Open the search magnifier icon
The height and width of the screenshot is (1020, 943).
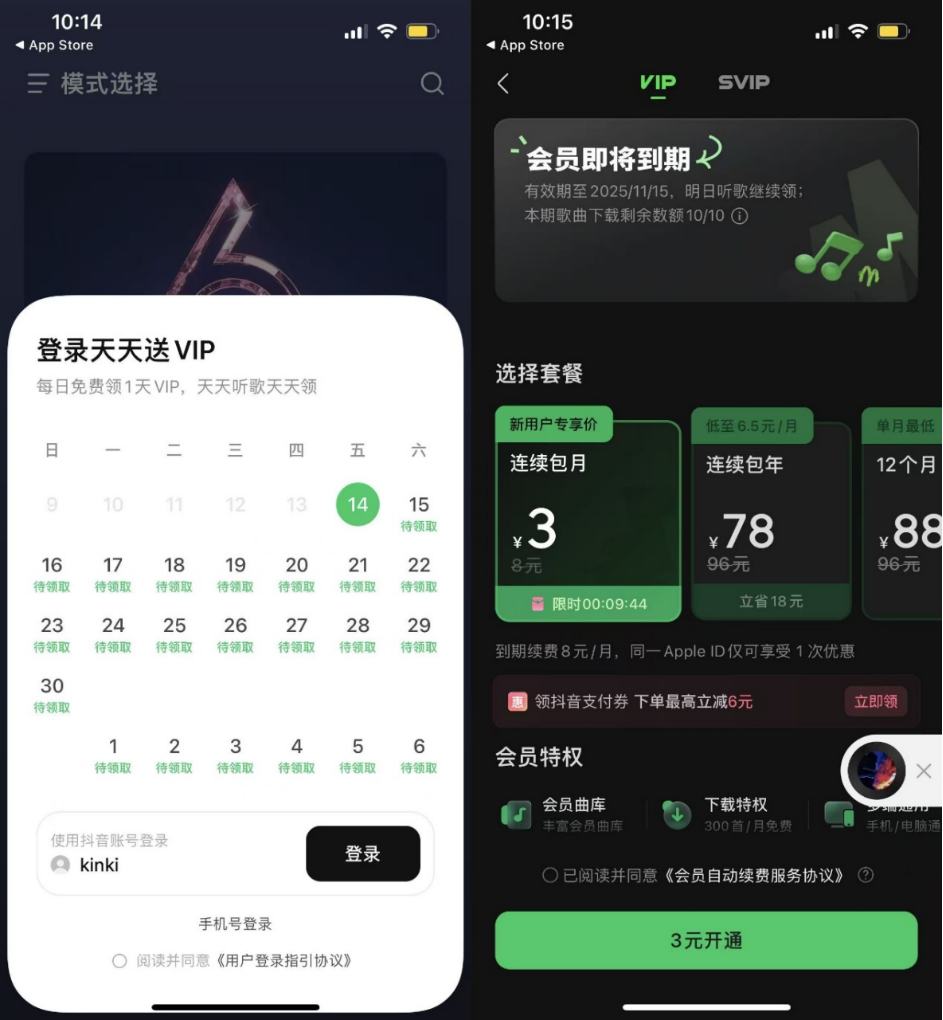(432, 83)
